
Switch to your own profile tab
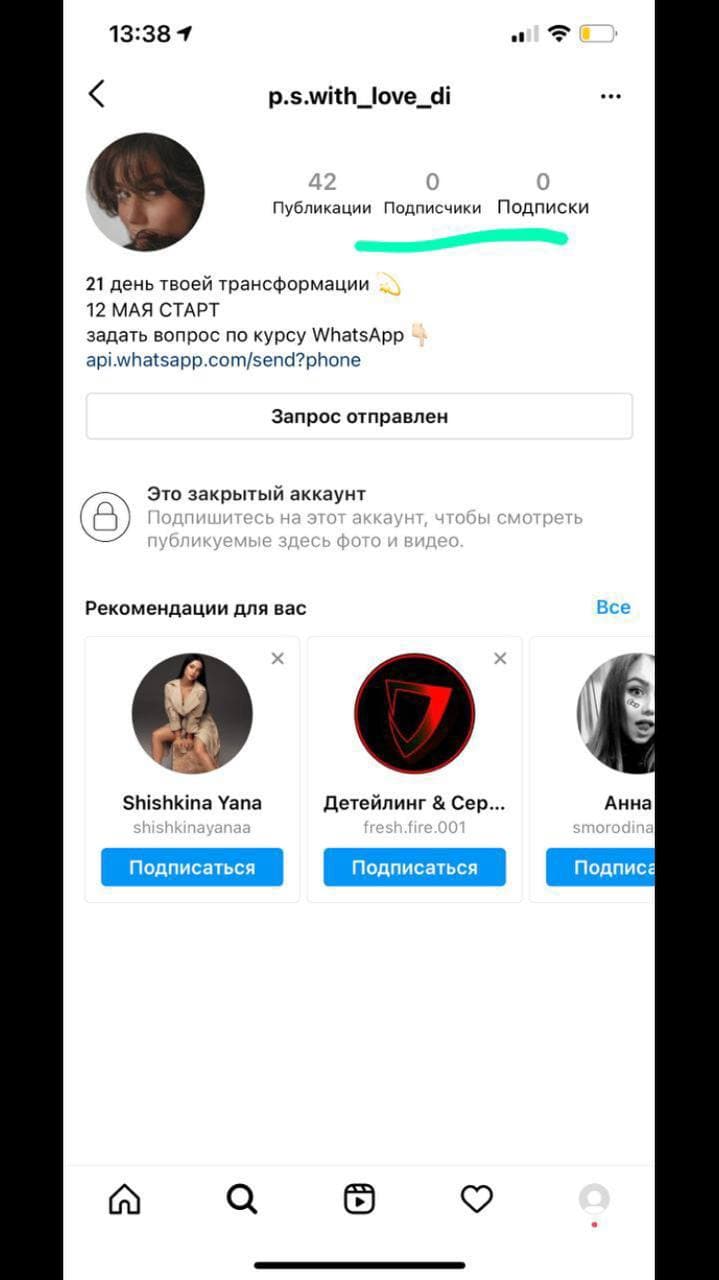tap(594, 1198)
